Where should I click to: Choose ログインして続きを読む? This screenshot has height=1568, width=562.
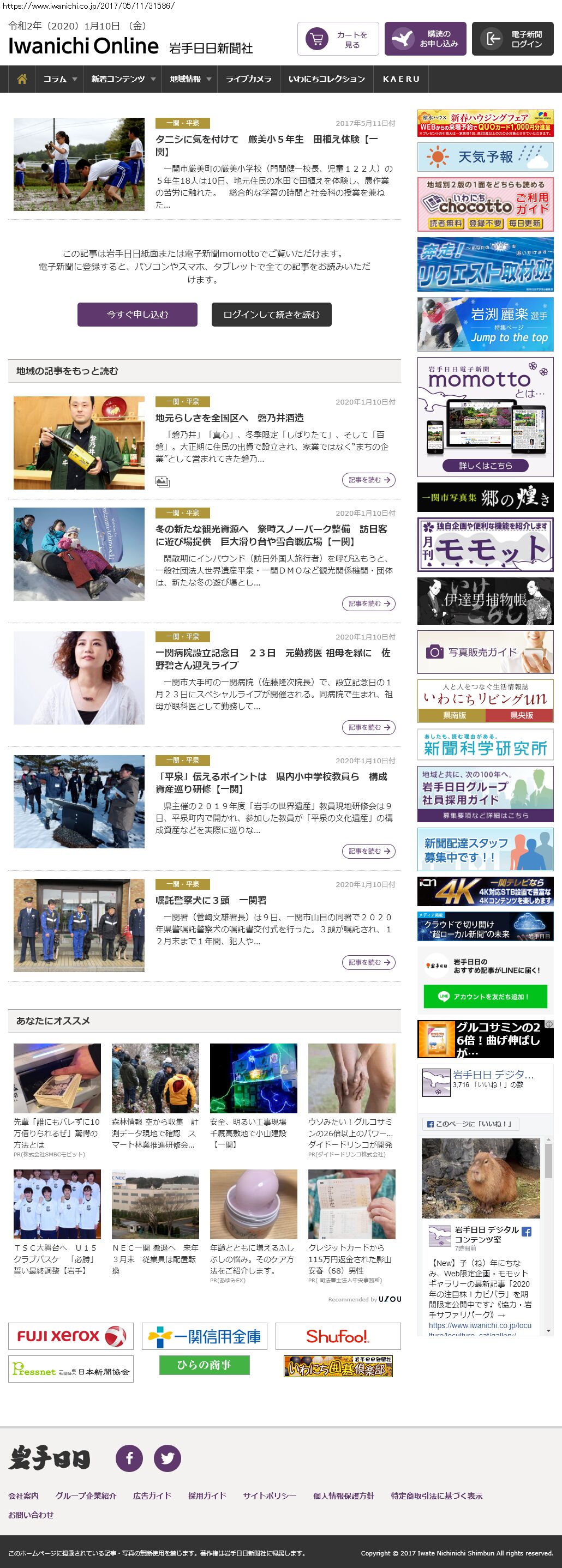coord(271,315)
